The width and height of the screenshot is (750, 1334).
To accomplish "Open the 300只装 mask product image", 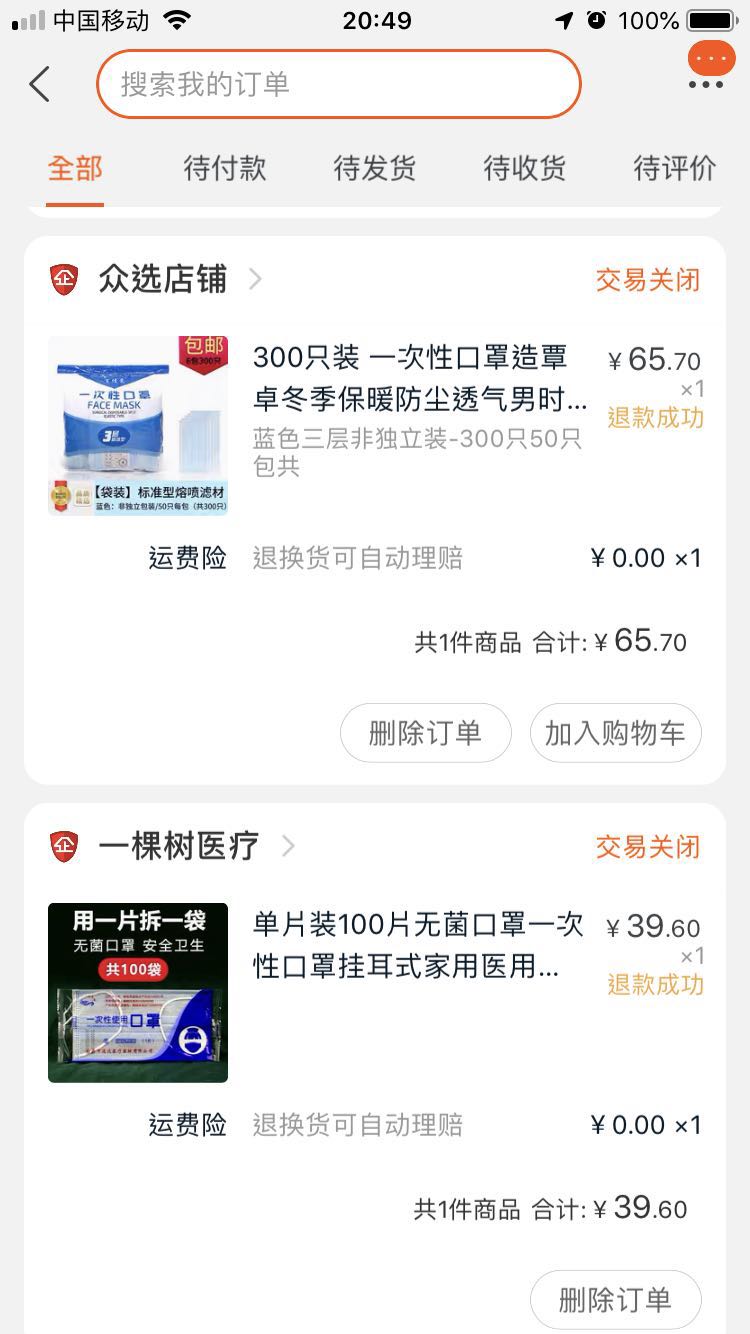I will point(138,426).
